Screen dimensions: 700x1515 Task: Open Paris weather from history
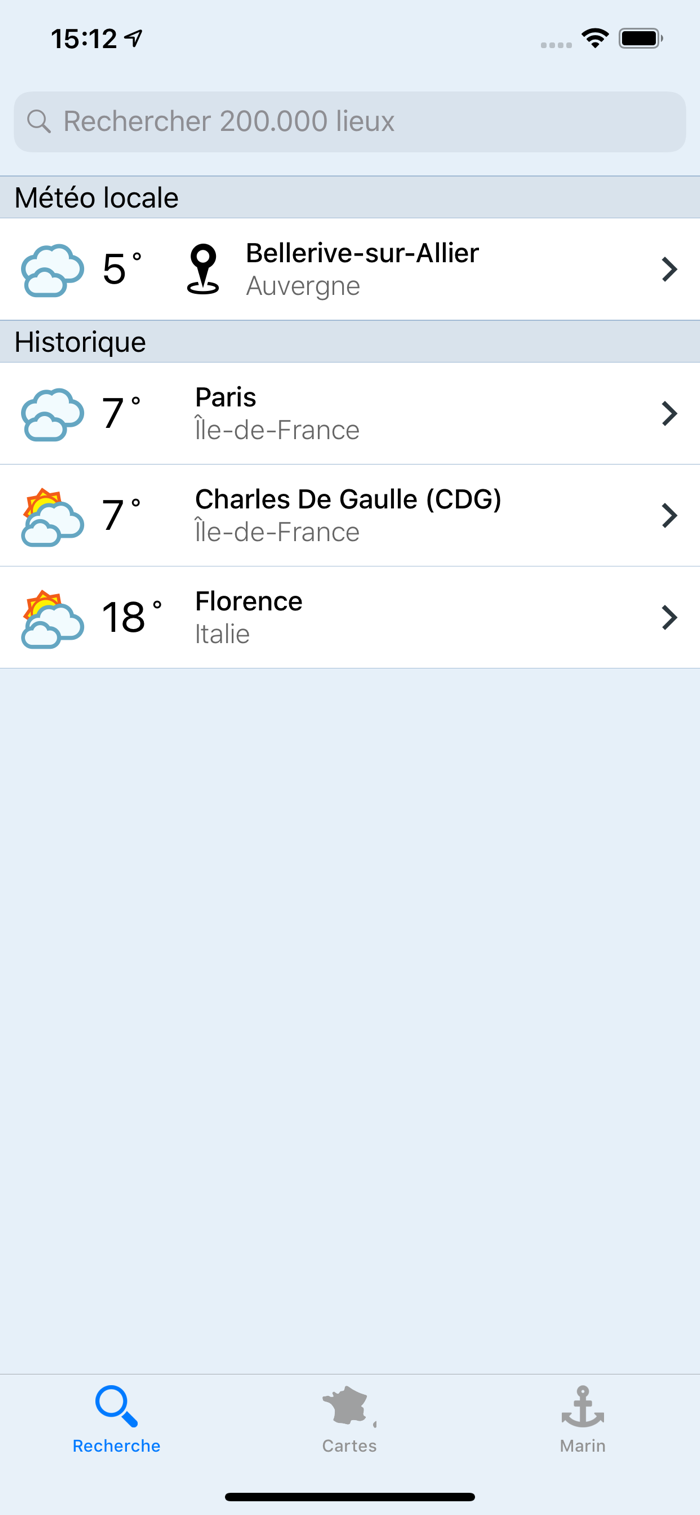click(x=350, y=413)
